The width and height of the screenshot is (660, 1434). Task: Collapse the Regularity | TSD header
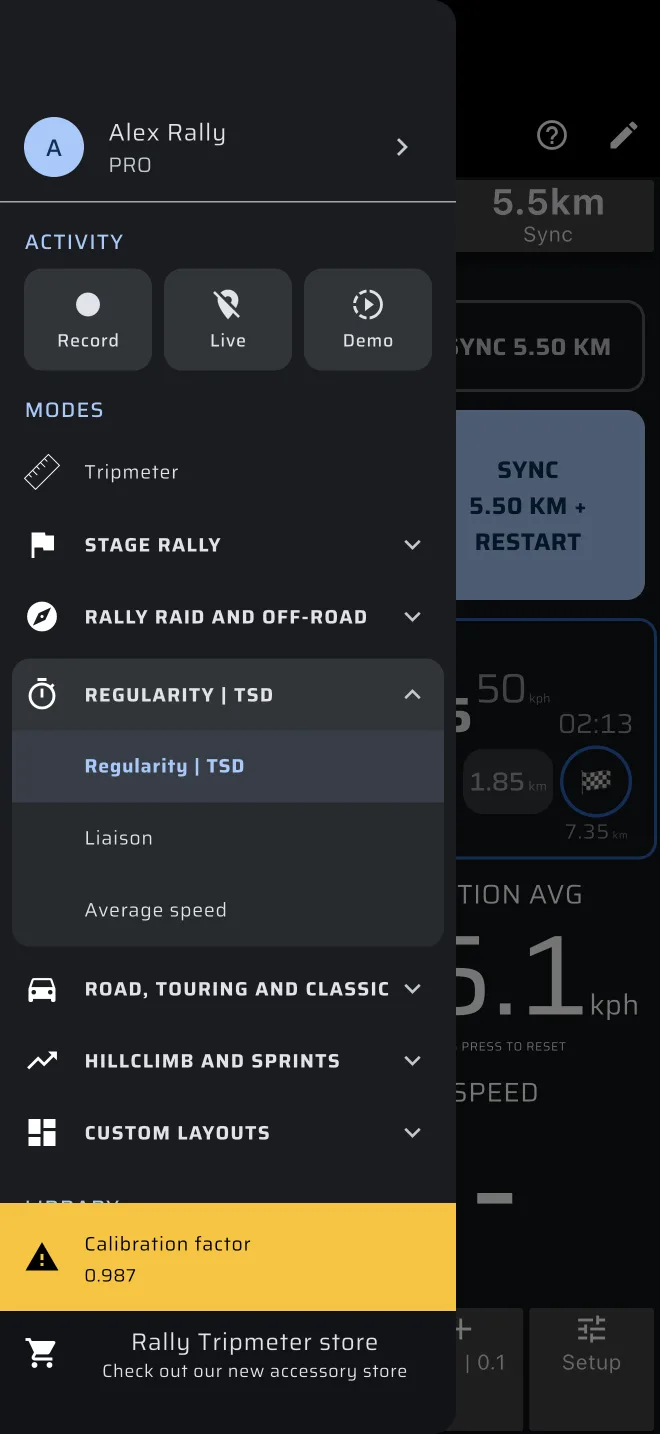pyautogui.click(x=228, y=694)
